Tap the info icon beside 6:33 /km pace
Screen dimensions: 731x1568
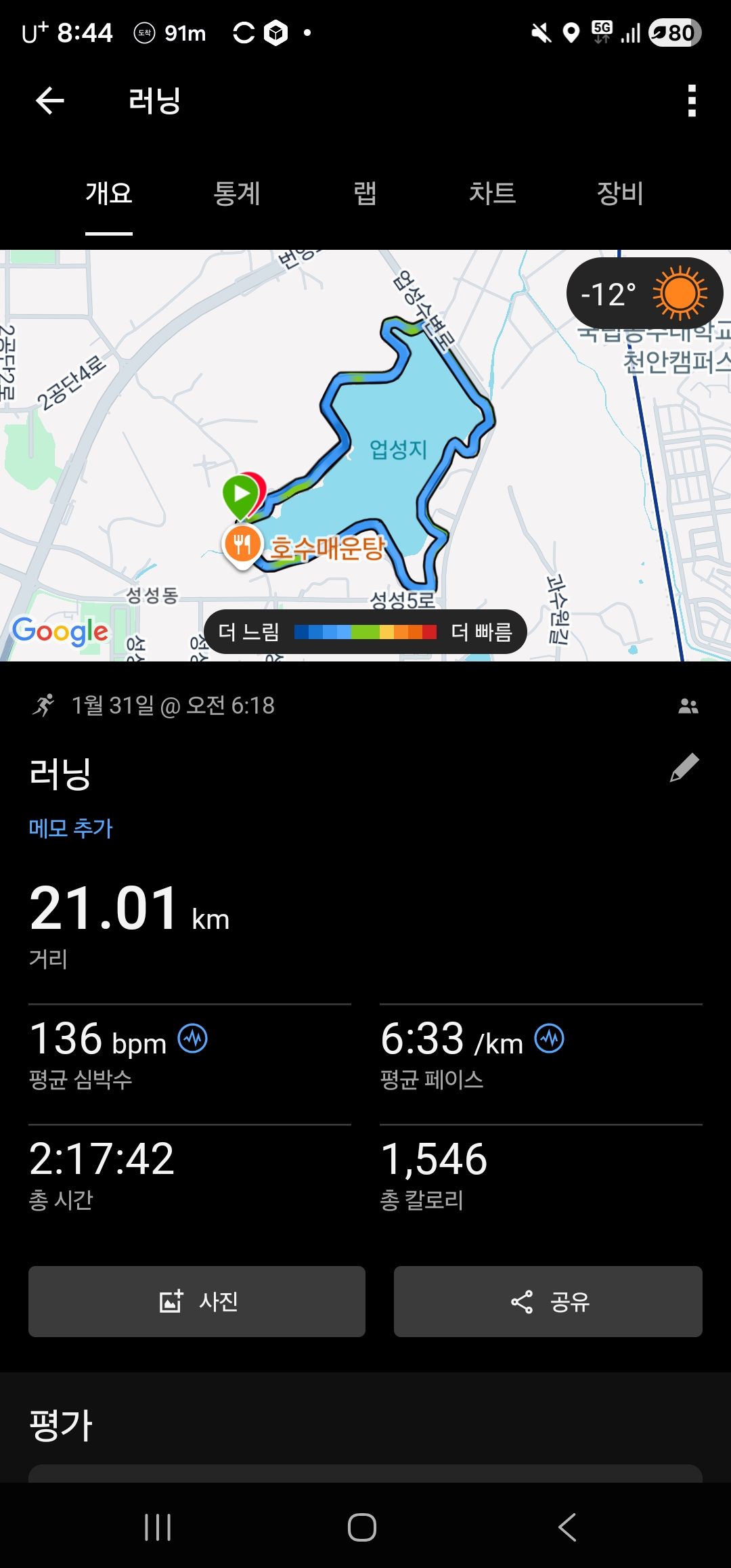click(x=549, y=1039)
